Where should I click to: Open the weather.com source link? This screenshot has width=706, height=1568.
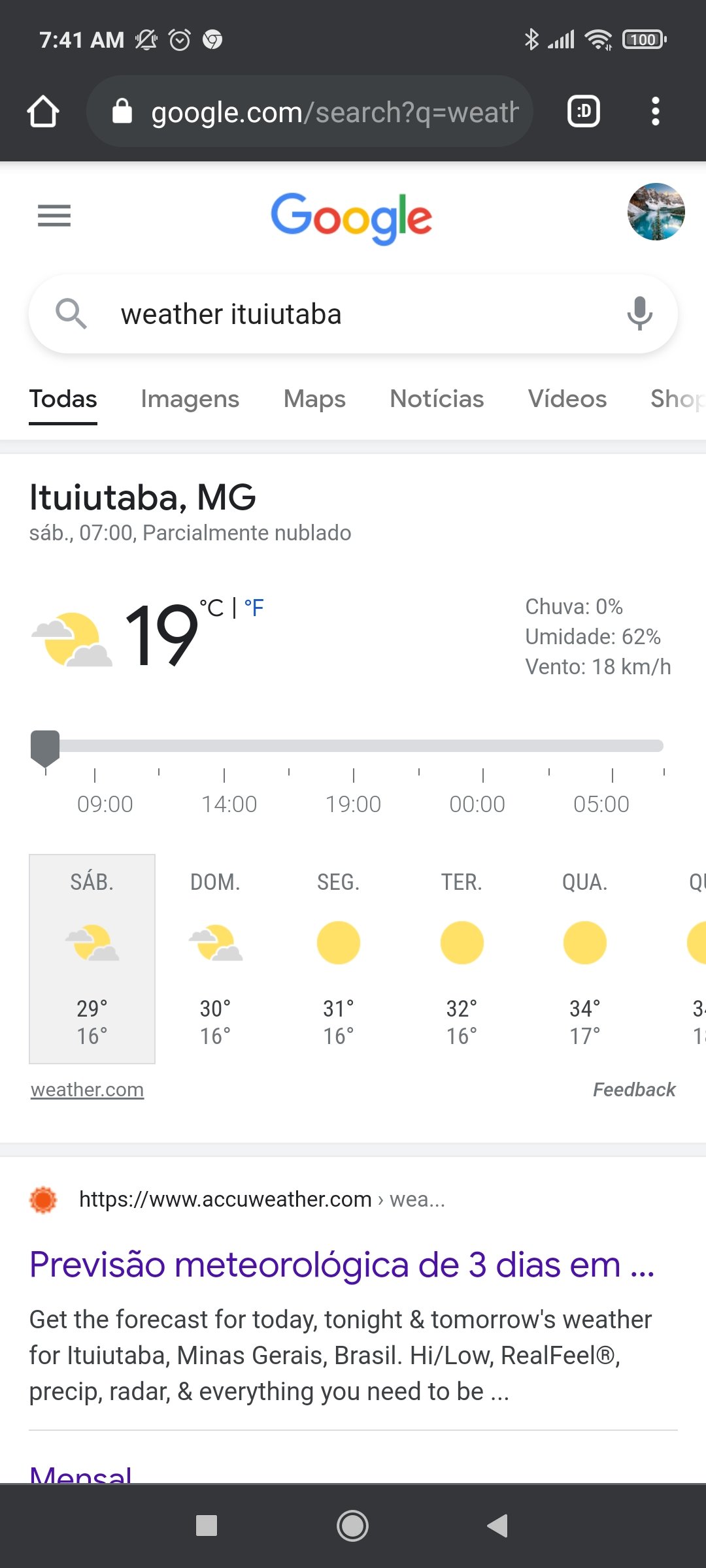(x=87, y=1090)
